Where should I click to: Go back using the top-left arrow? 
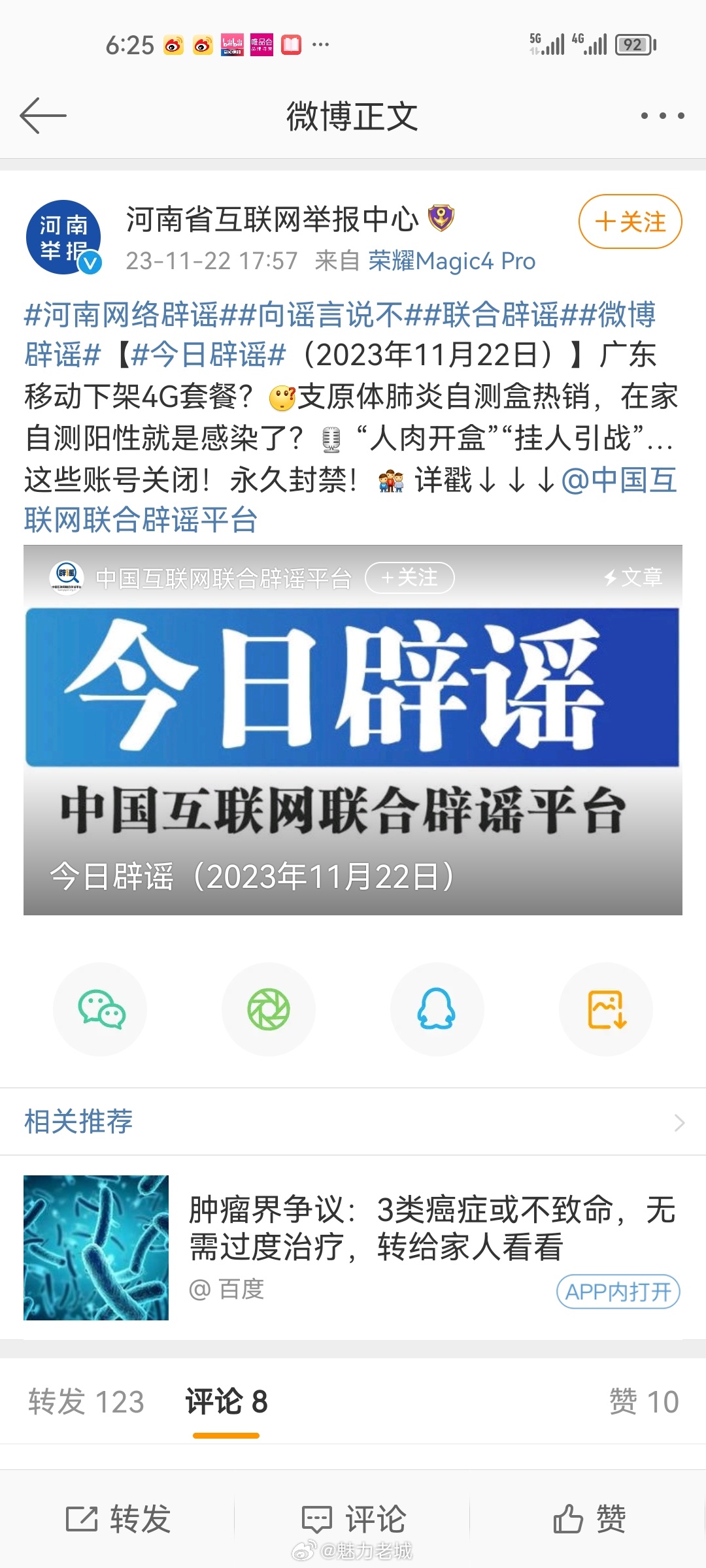tap(43, 116)
